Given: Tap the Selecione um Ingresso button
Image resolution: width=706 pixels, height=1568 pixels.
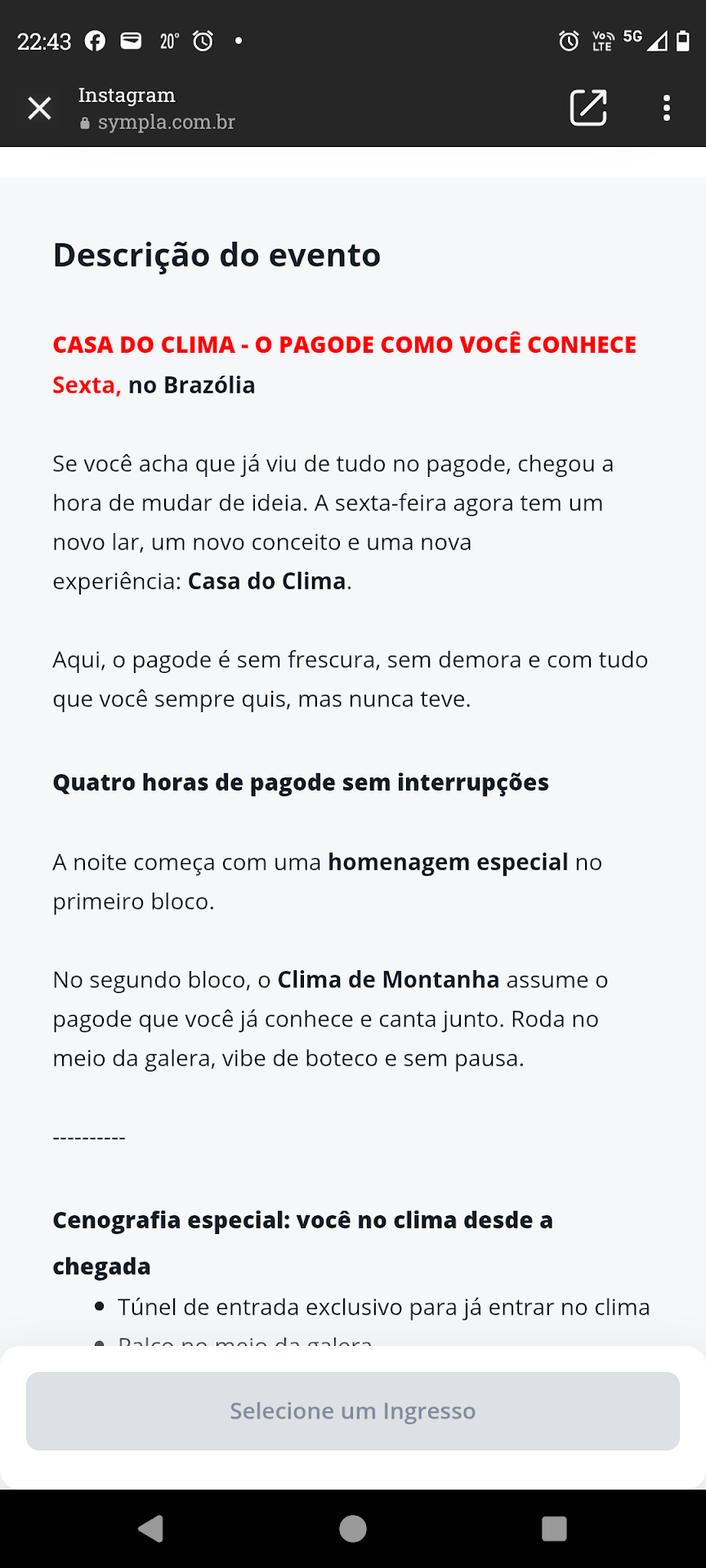Looking at the screenshot, I should click(x=353, y=1410).
